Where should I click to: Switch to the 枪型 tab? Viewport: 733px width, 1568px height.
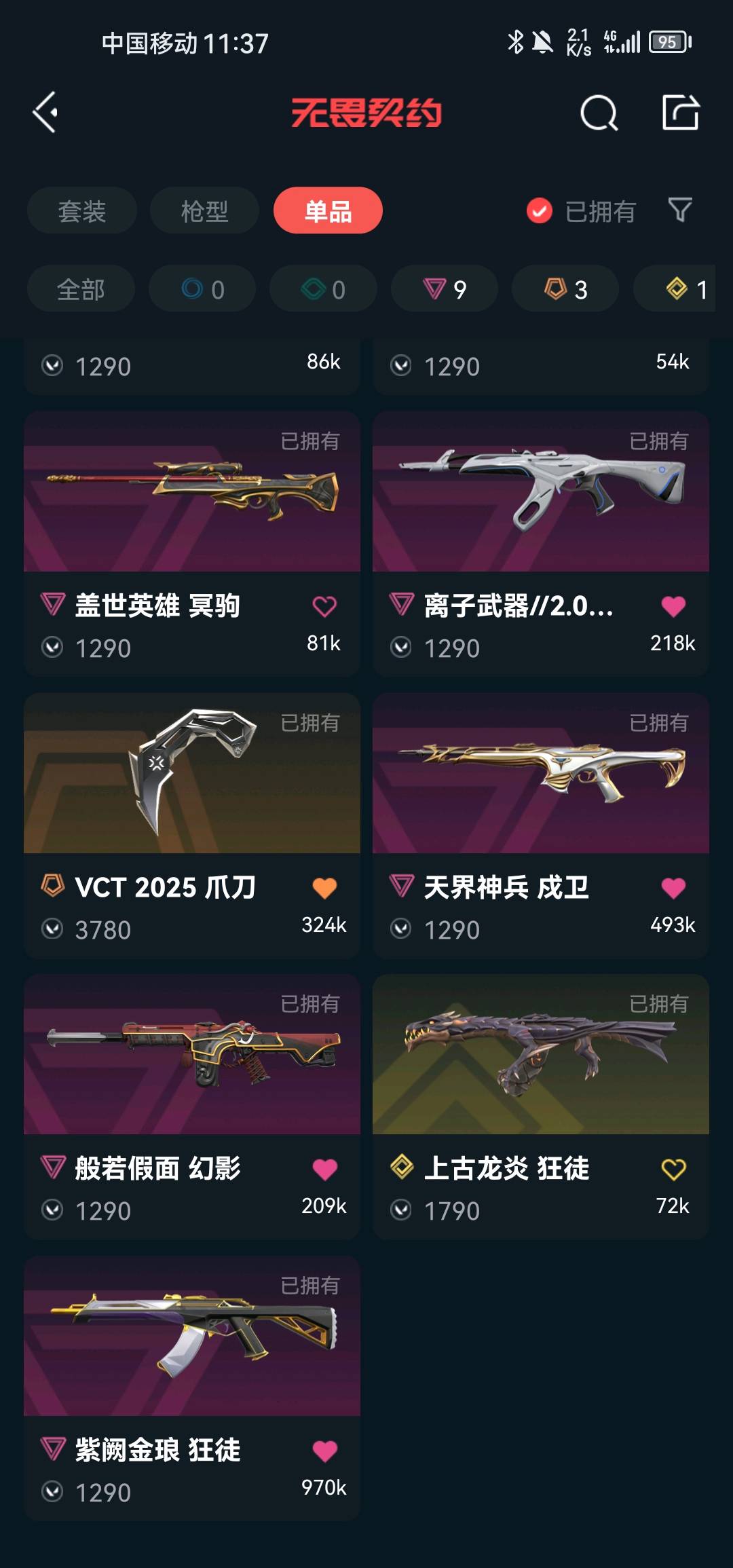coord(204,211)
